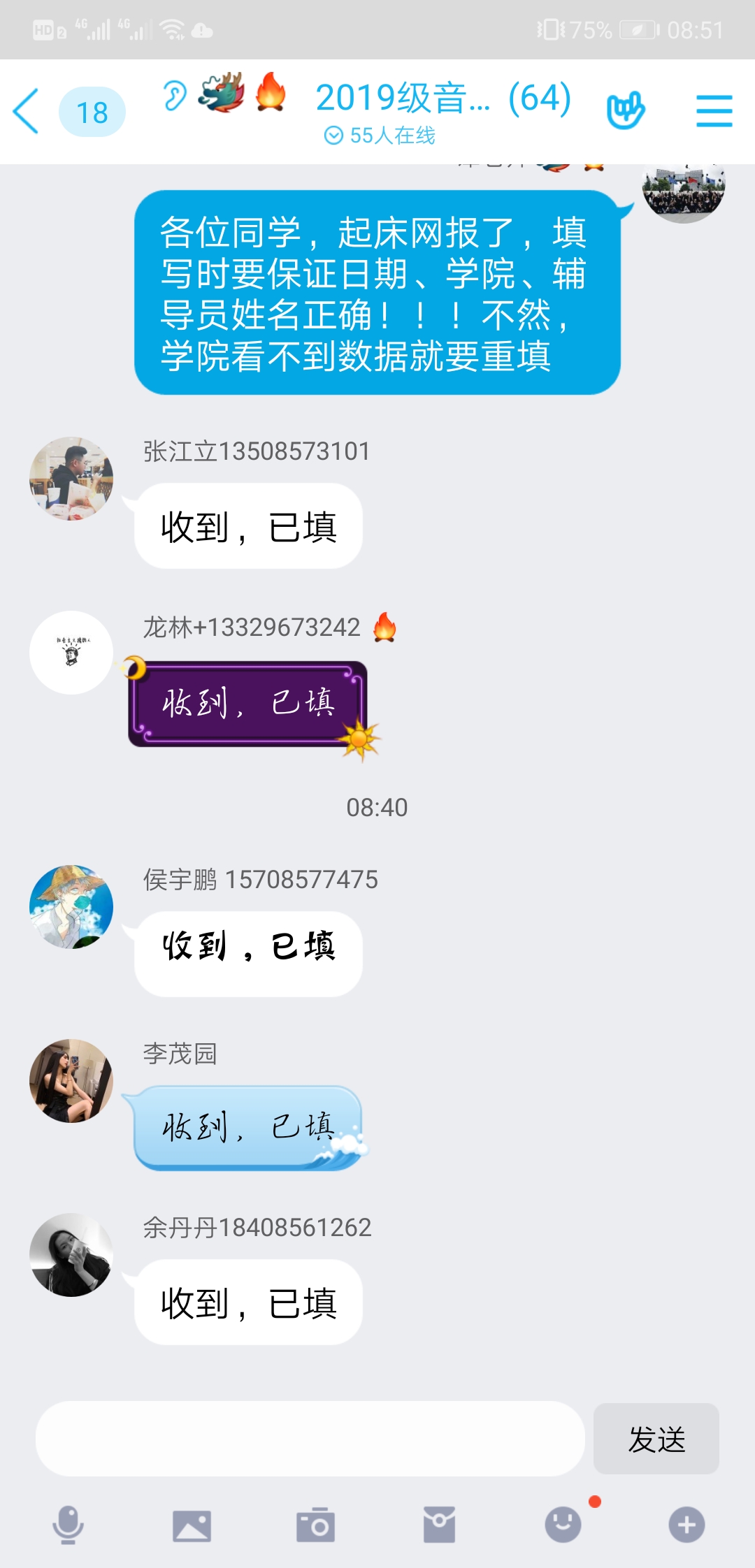The height and width of the screenshot is (1568, 755).
Task: View 龙林's profile avatar
Action: pos(71,653)
